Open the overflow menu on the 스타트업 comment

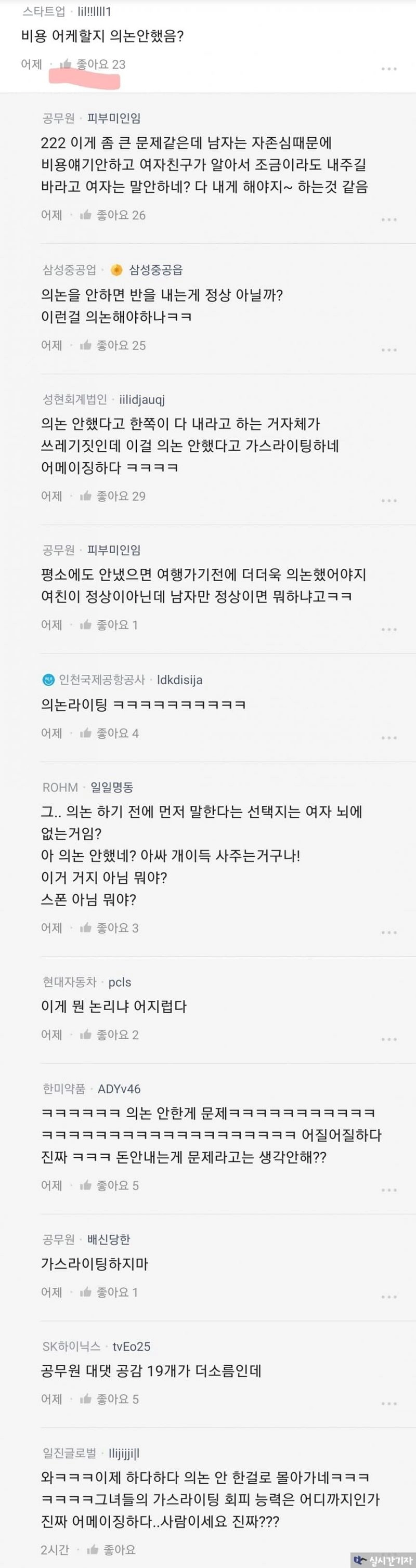pos(388,69)
